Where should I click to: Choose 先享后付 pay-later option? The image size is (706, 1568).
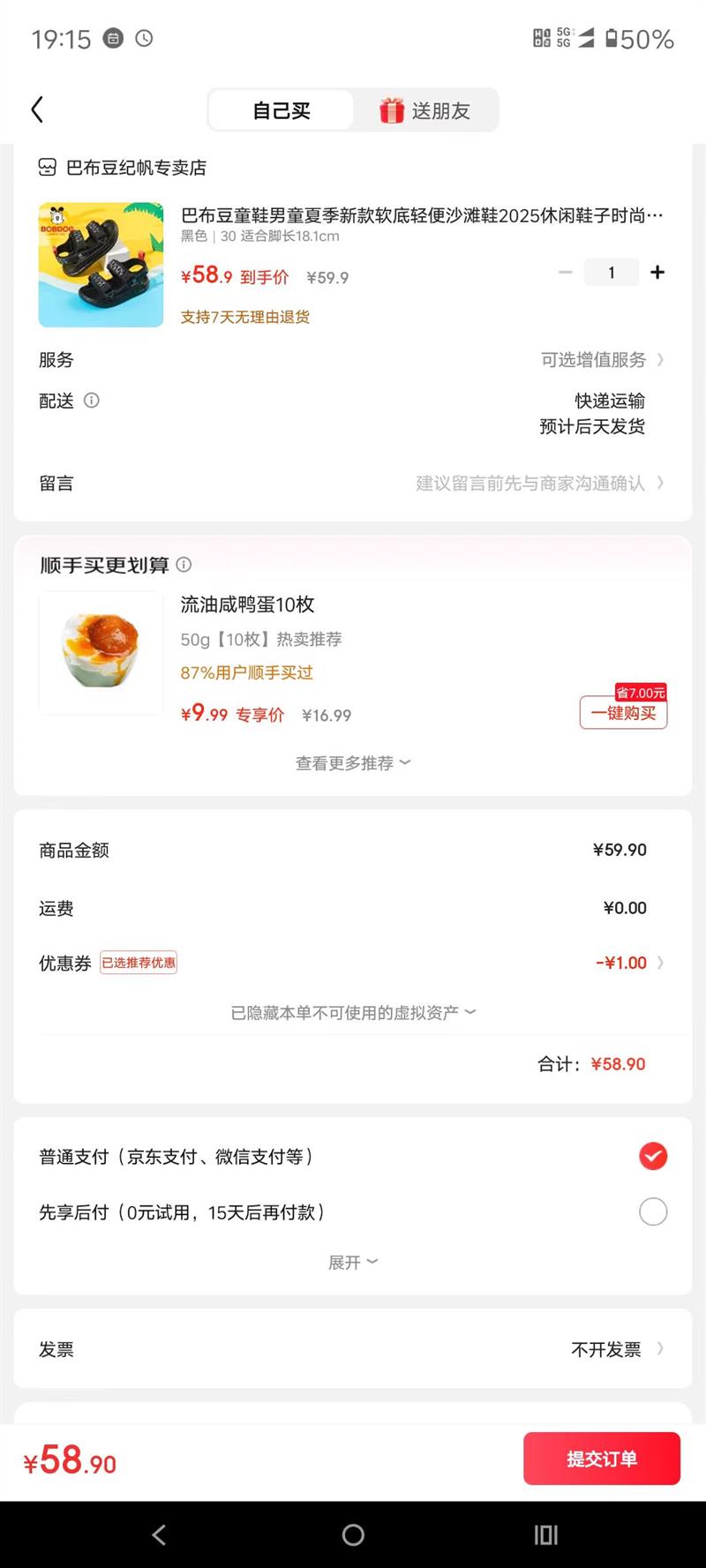tap(652, 1212)
